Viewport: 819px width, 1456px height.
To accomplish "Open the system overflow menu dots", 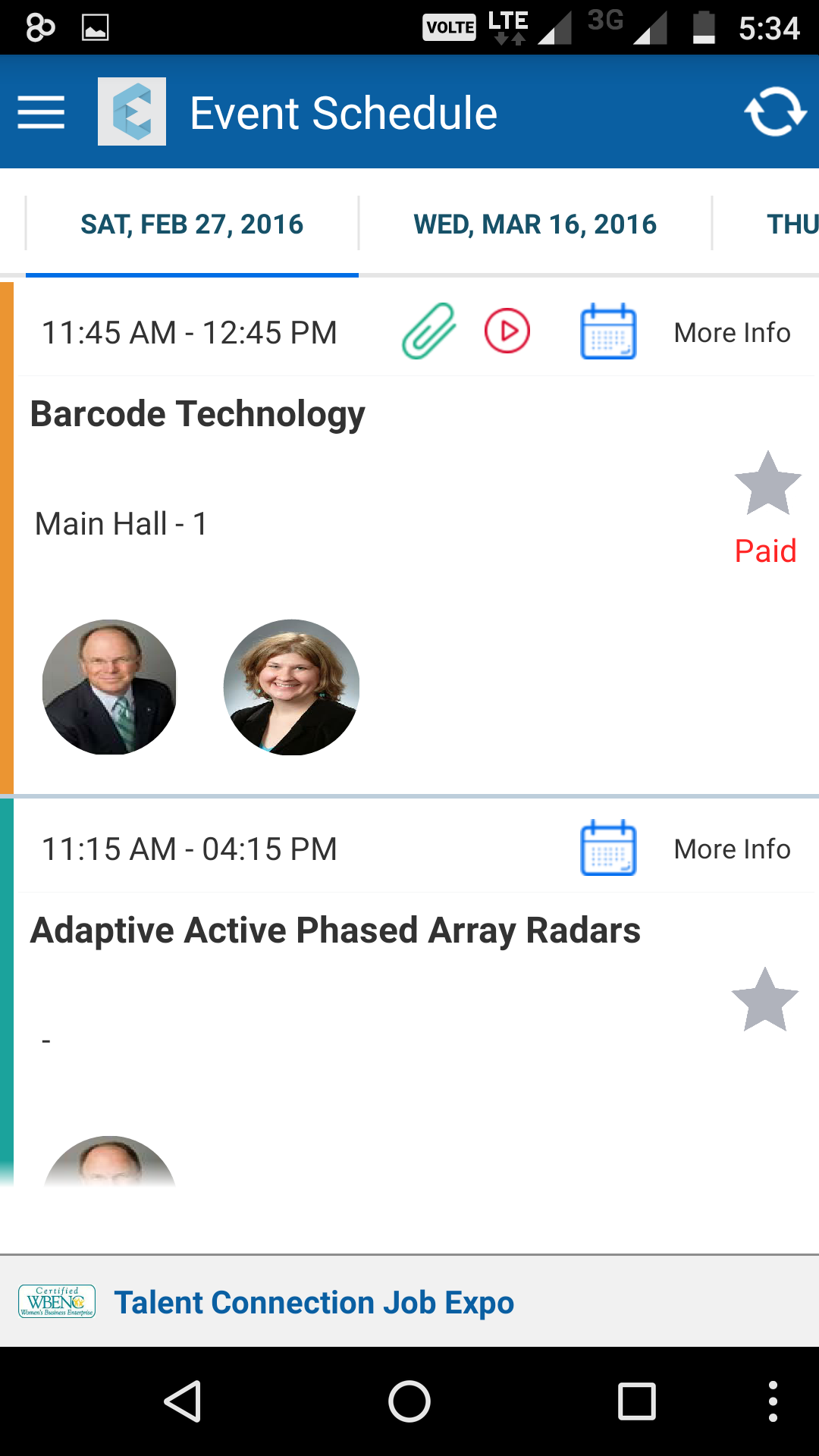I will (x=773, y=1401).
